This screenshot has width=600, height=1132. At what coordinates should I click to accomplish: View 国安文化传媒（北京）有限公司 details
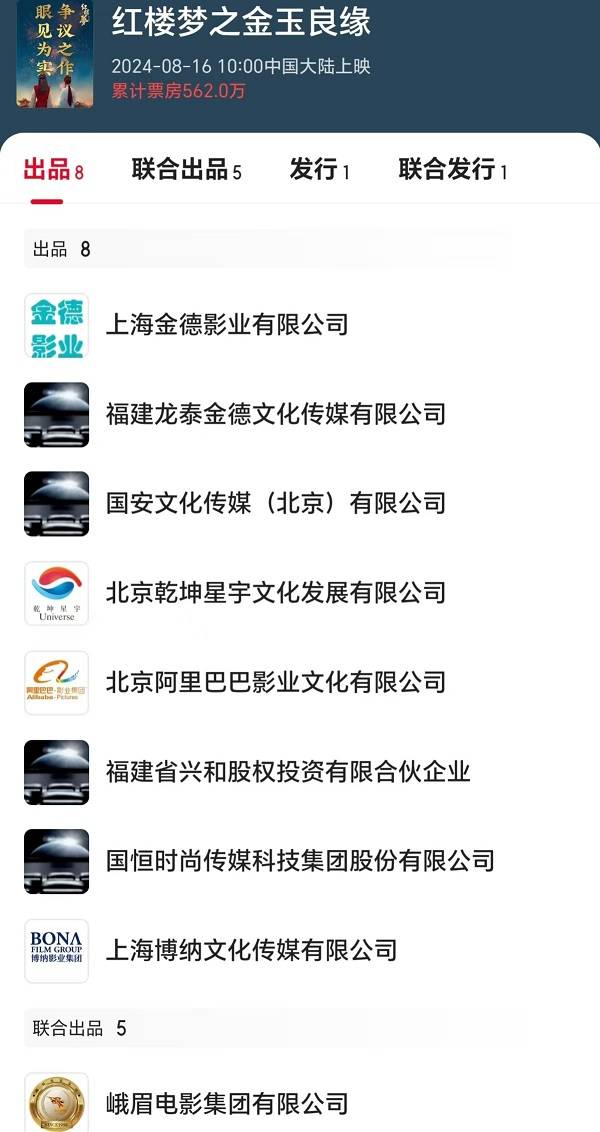tap(275, 503)
